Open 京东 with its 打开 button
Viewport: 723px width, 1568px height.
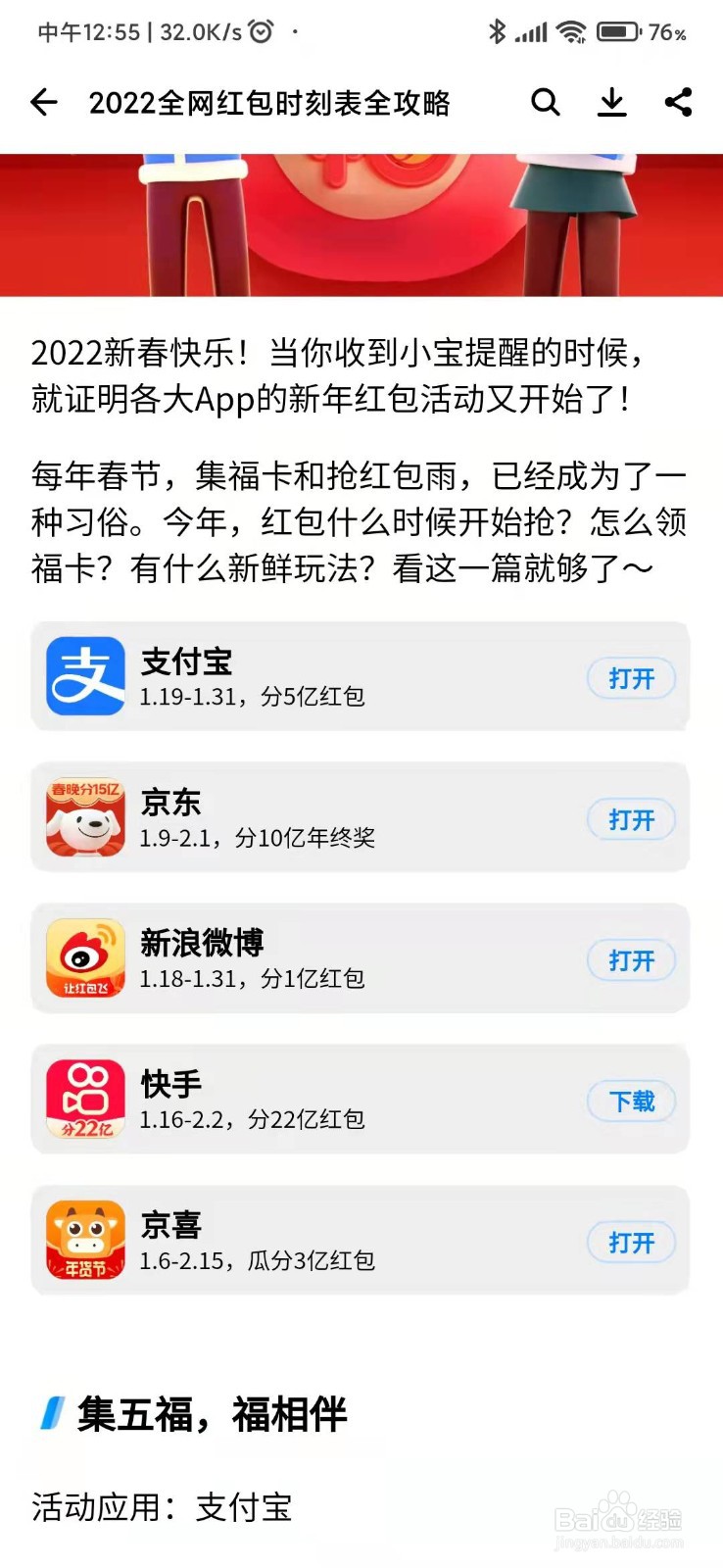(631, 819)
